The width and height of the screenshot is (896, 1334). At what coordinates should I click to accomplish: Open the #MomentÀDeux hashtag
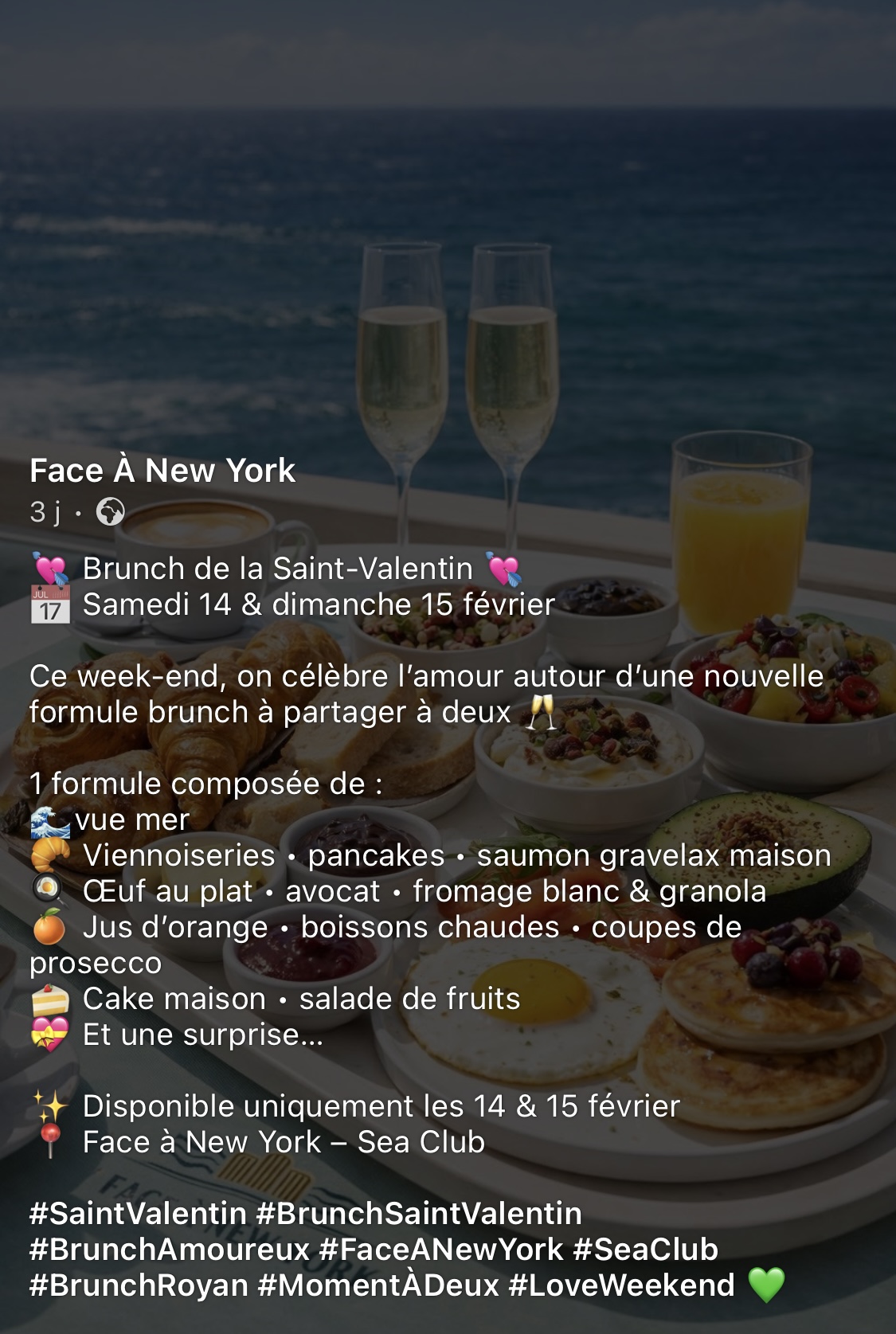(x=379, y=1285)
